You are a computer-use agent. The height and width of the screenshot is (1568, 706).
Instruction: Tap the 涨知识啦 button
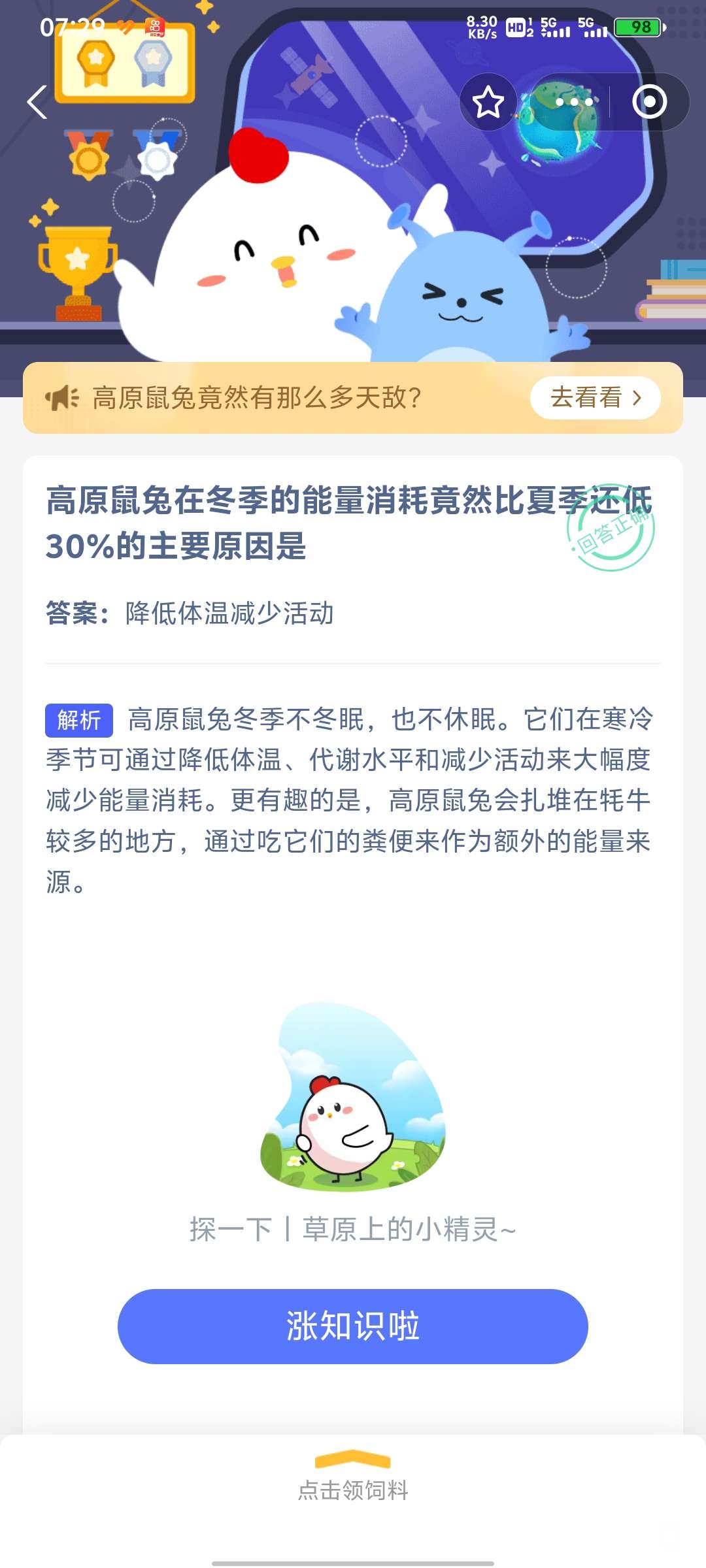point(353,1326)
